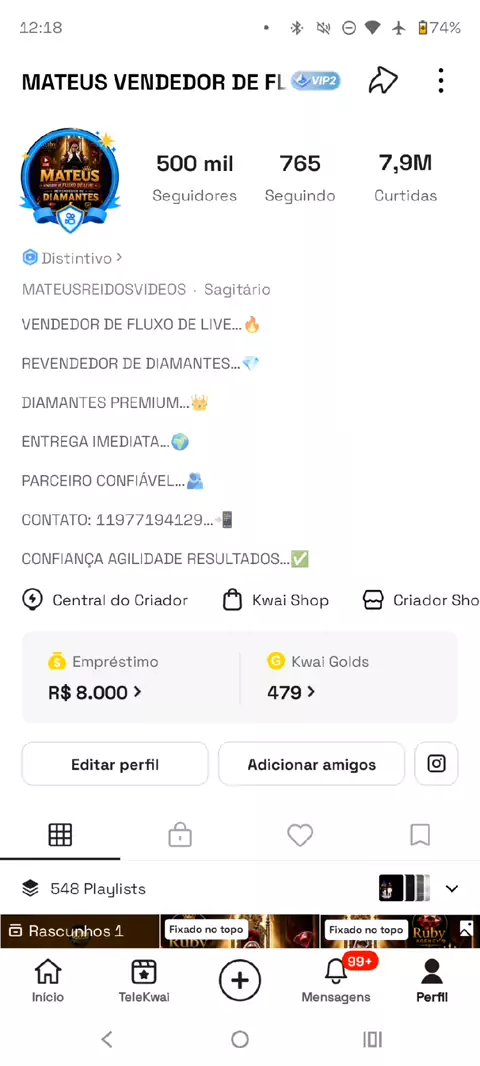Expand the 548 Playlists dropdown arrow
480x1066 pixels.
coord(452,889)
